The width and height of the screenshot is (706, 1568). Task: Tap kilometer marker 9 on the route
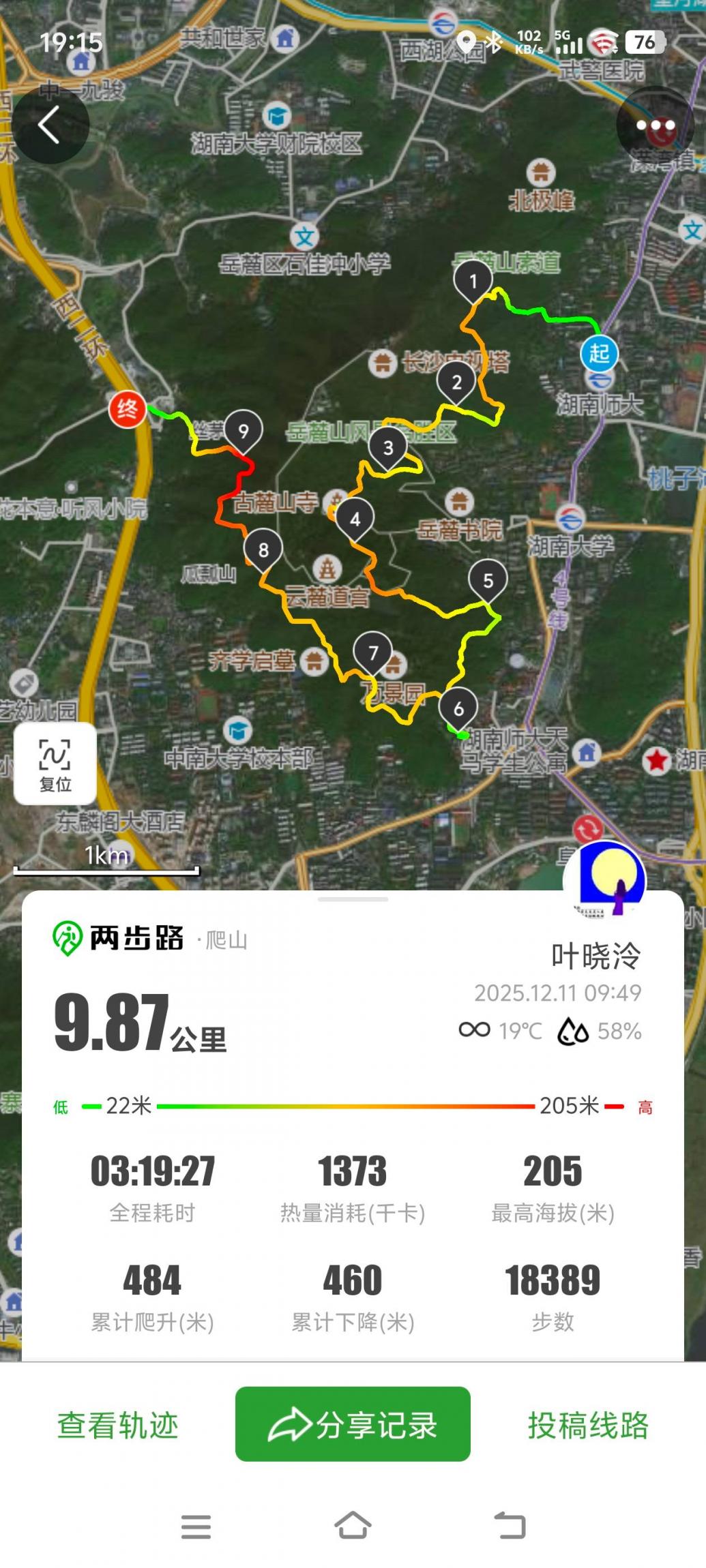coord(244,431)
